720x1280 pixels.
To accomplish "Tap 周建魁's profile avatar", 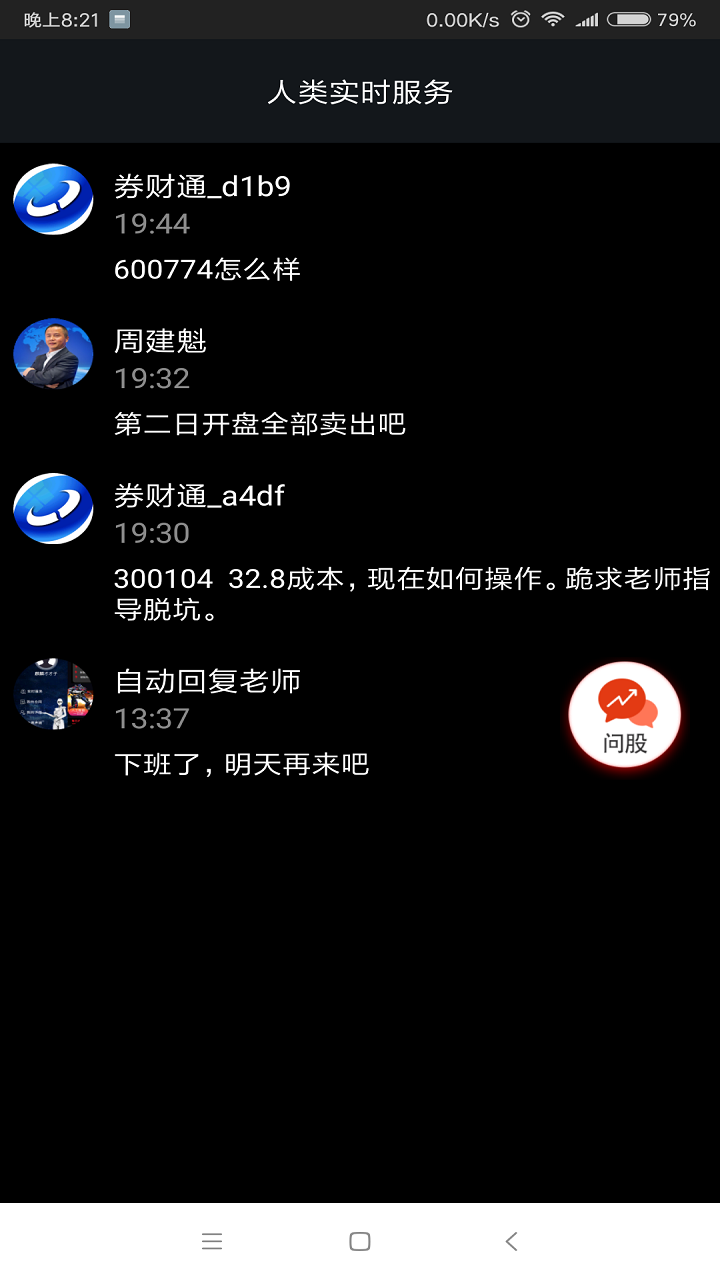I will pyautogui.click(x=53, y=354).
